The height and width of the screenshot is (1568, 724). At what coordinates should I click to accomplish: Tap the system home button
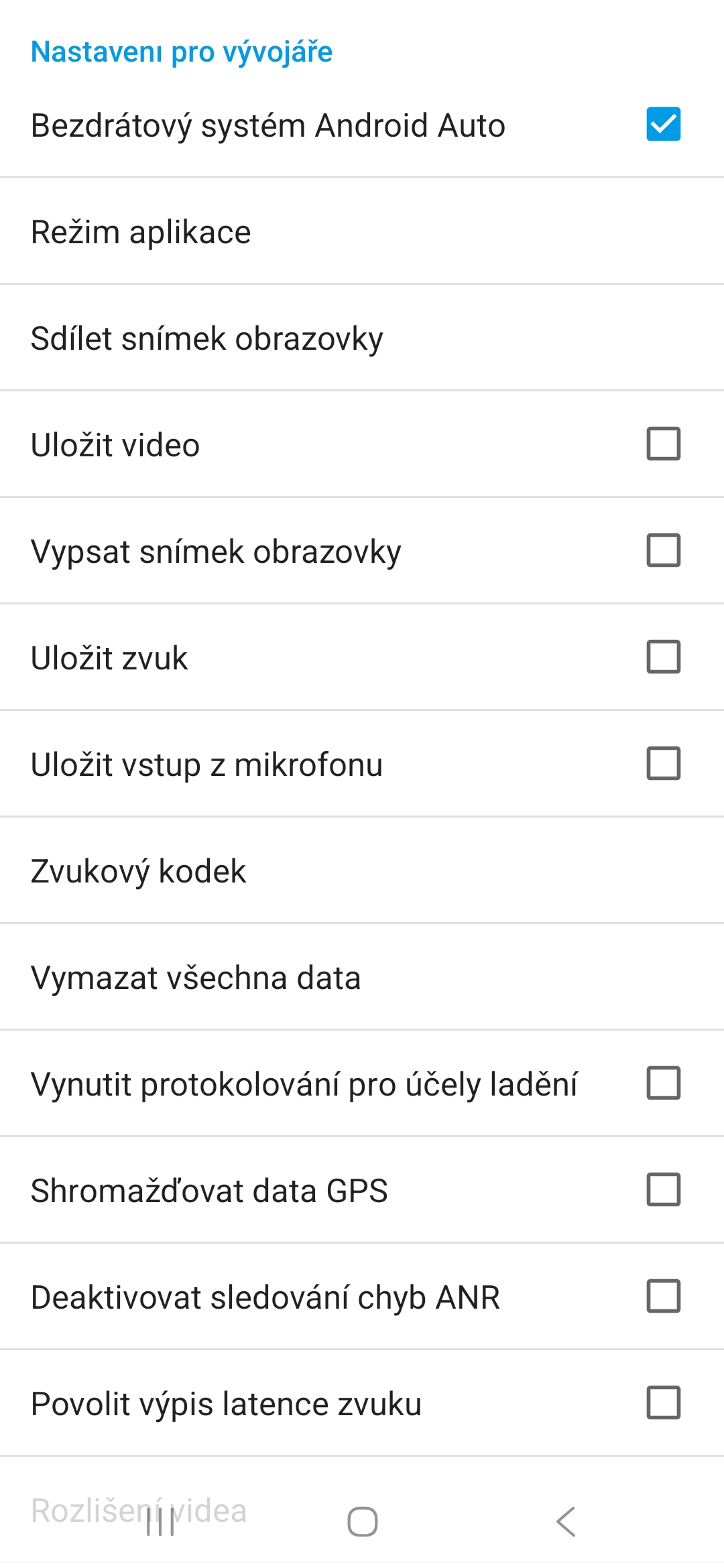click(x=362, y=1522)
